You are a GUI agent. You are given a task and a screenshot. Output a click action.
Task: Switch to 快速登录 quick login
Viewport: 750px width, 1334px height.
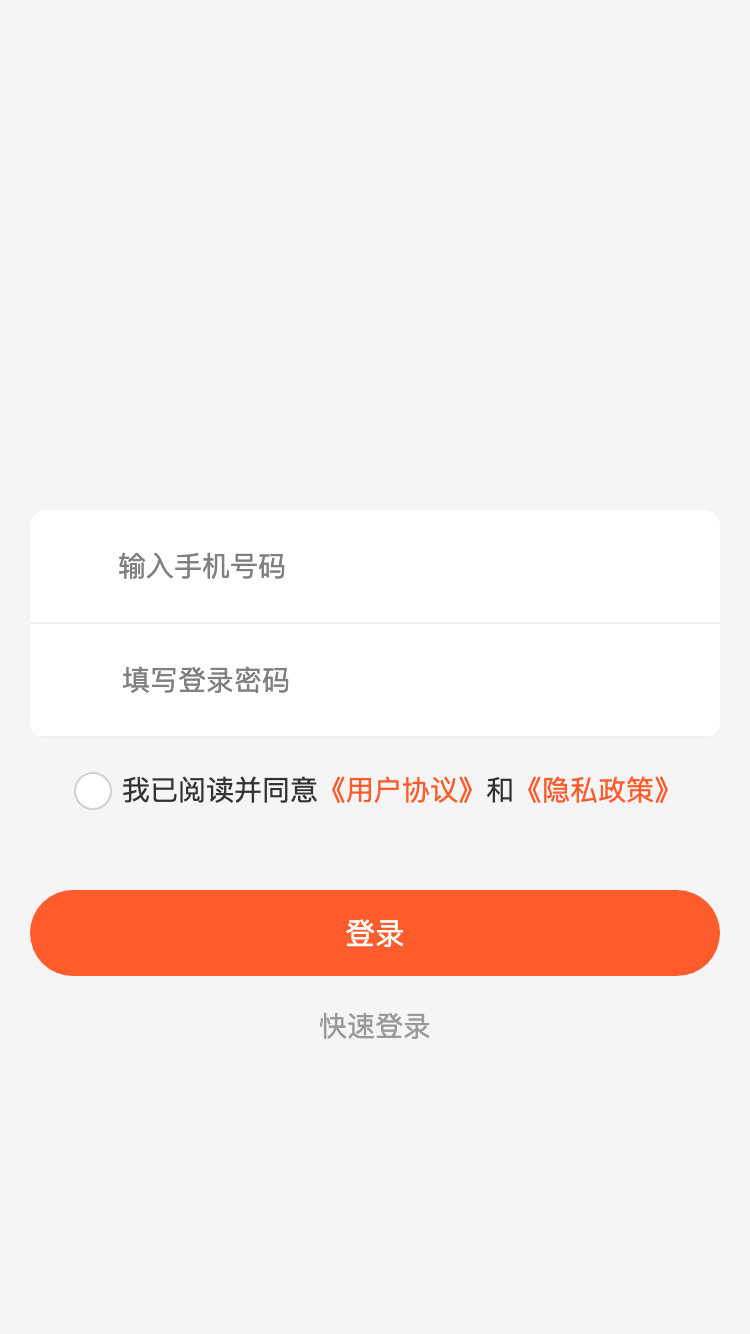coord(375,1026)
